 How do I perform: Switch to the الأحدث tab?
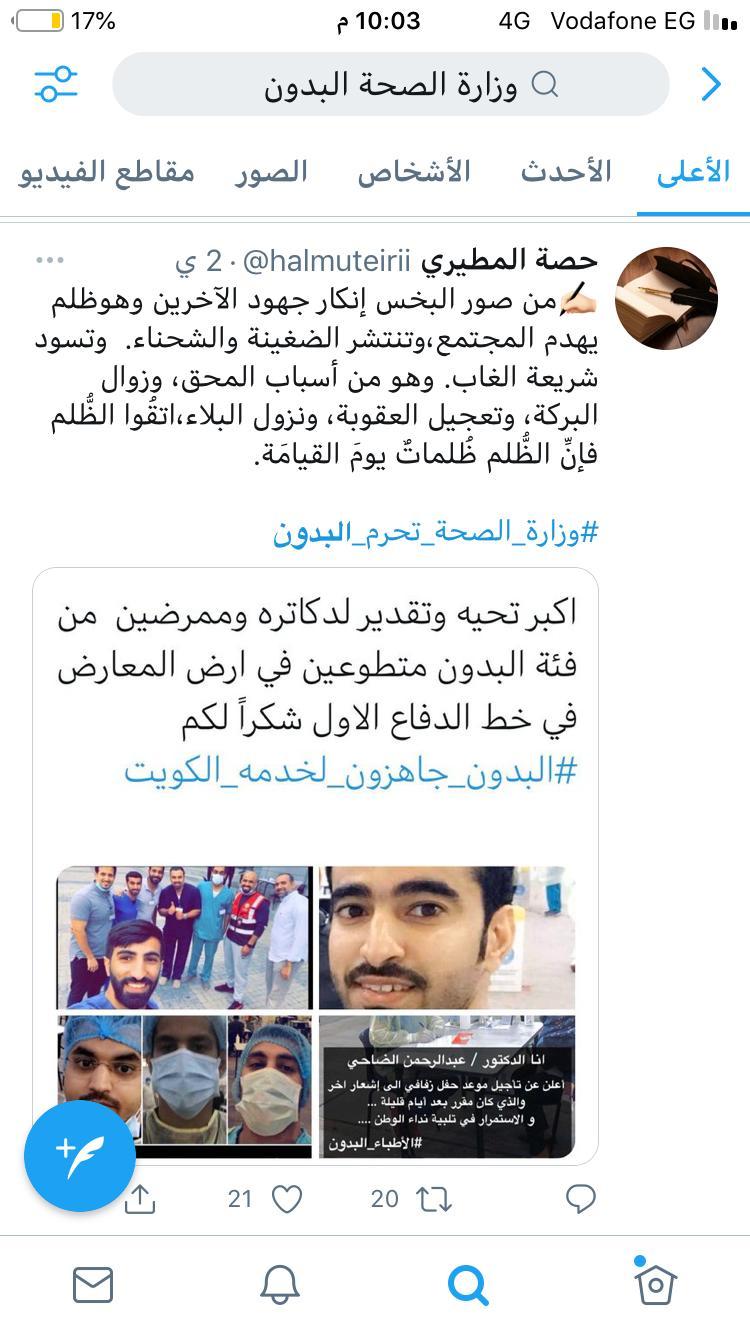pyautogui.click(x=565, y=172)
